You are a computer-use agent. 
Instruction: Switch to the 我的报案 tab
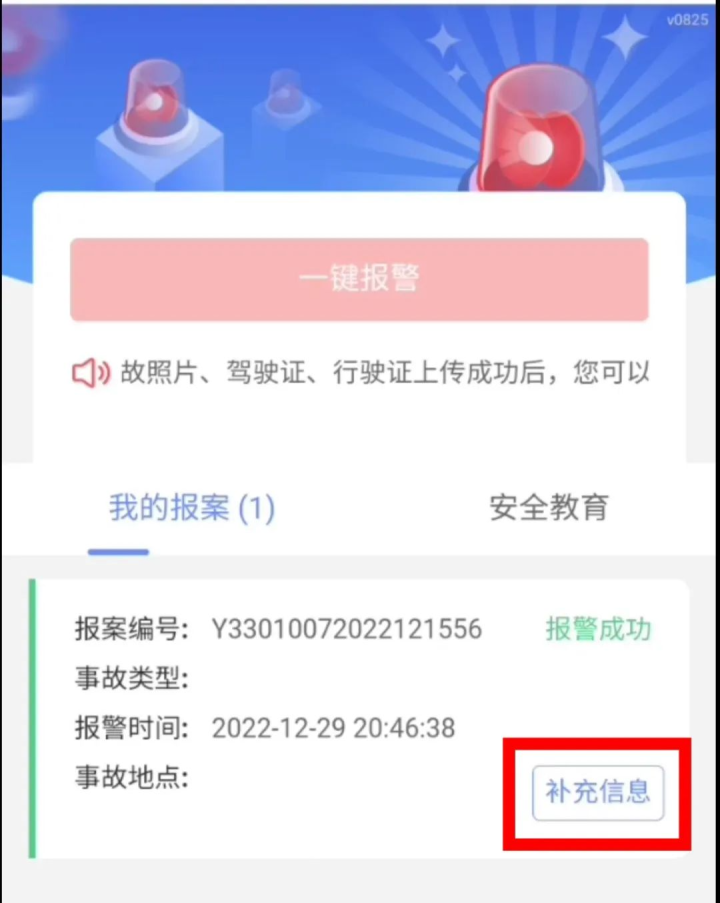(191, 508)
